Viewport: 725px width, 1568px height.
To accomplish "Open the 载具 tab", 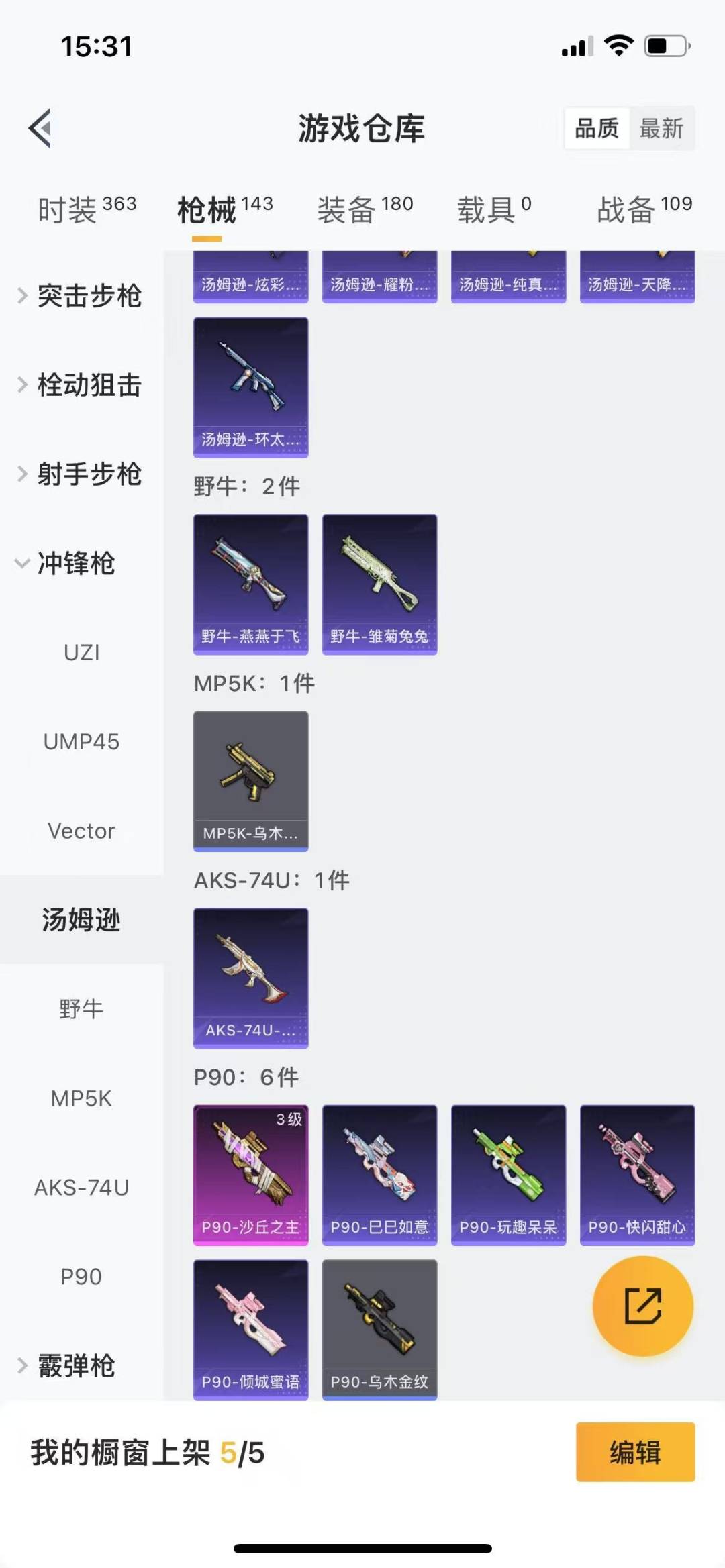I will [x=494, y=209].
